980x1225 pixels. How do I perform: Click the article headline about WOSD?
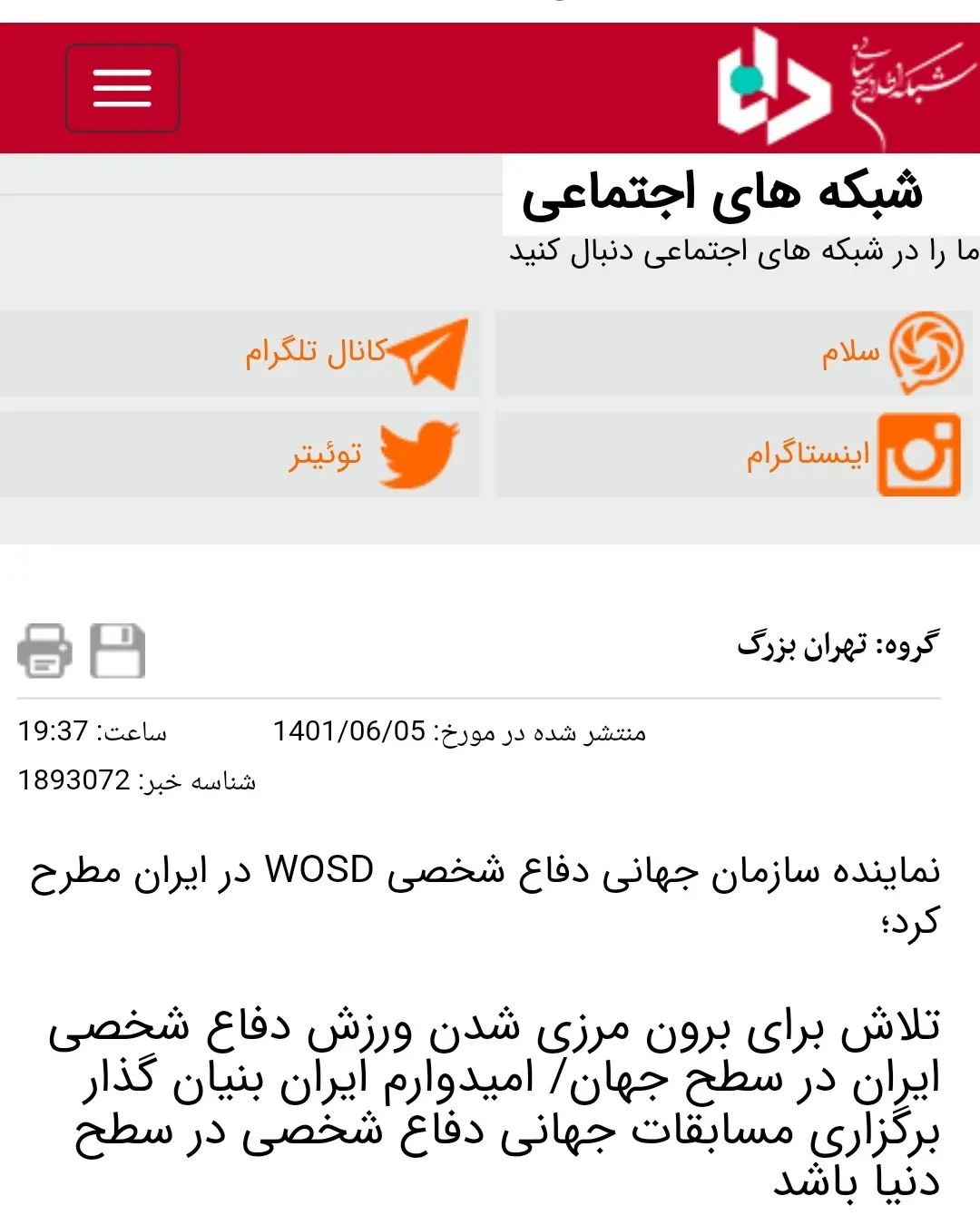490,894
